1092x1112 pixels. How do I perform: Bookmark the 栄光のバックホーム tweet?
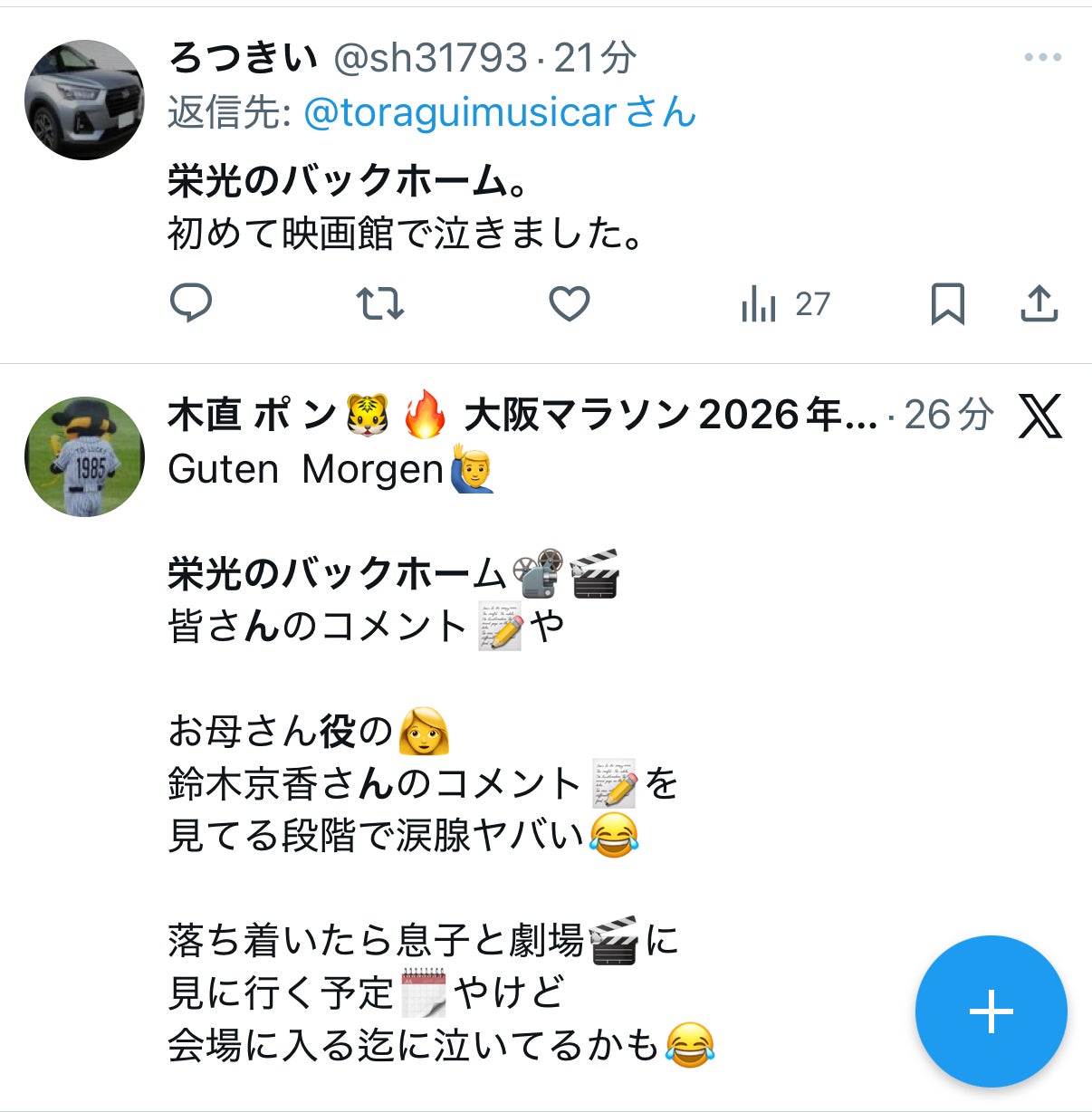tap(948, 305)
